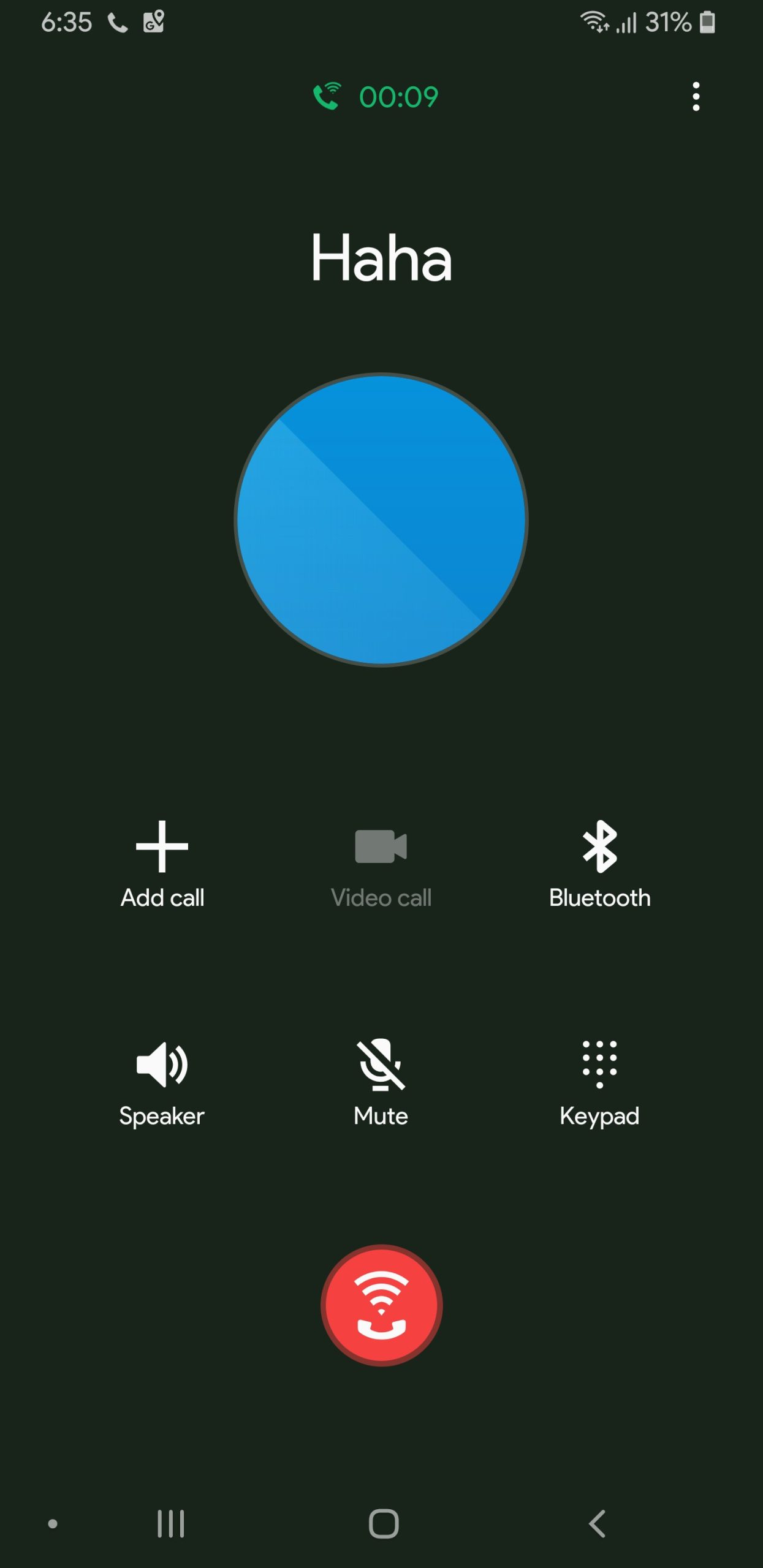Viewport: 763px width, 1568px height.
Task: End the call with Haha
Action: click(381, 1305)
